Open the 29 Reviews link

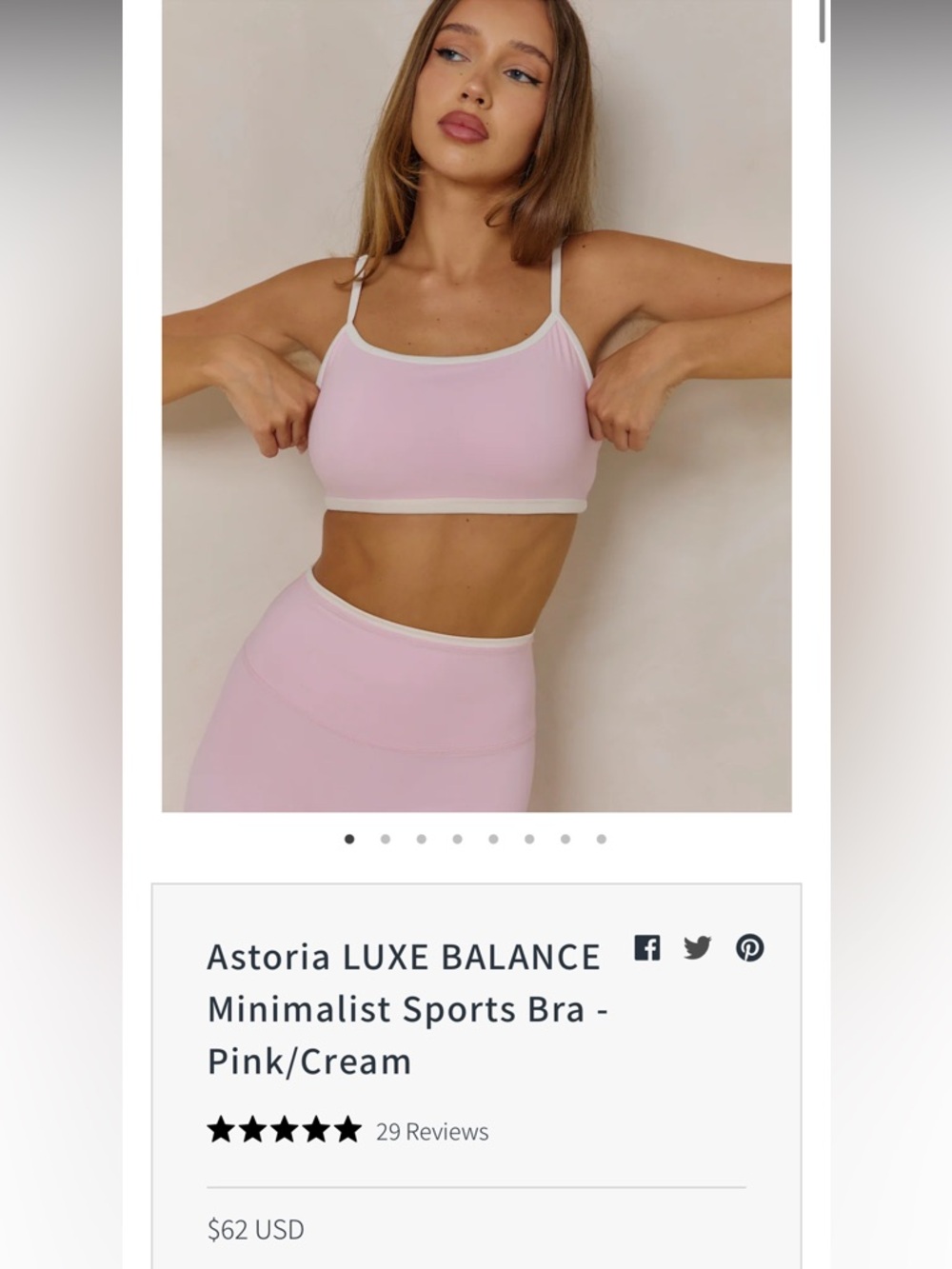click(430, 1131)
